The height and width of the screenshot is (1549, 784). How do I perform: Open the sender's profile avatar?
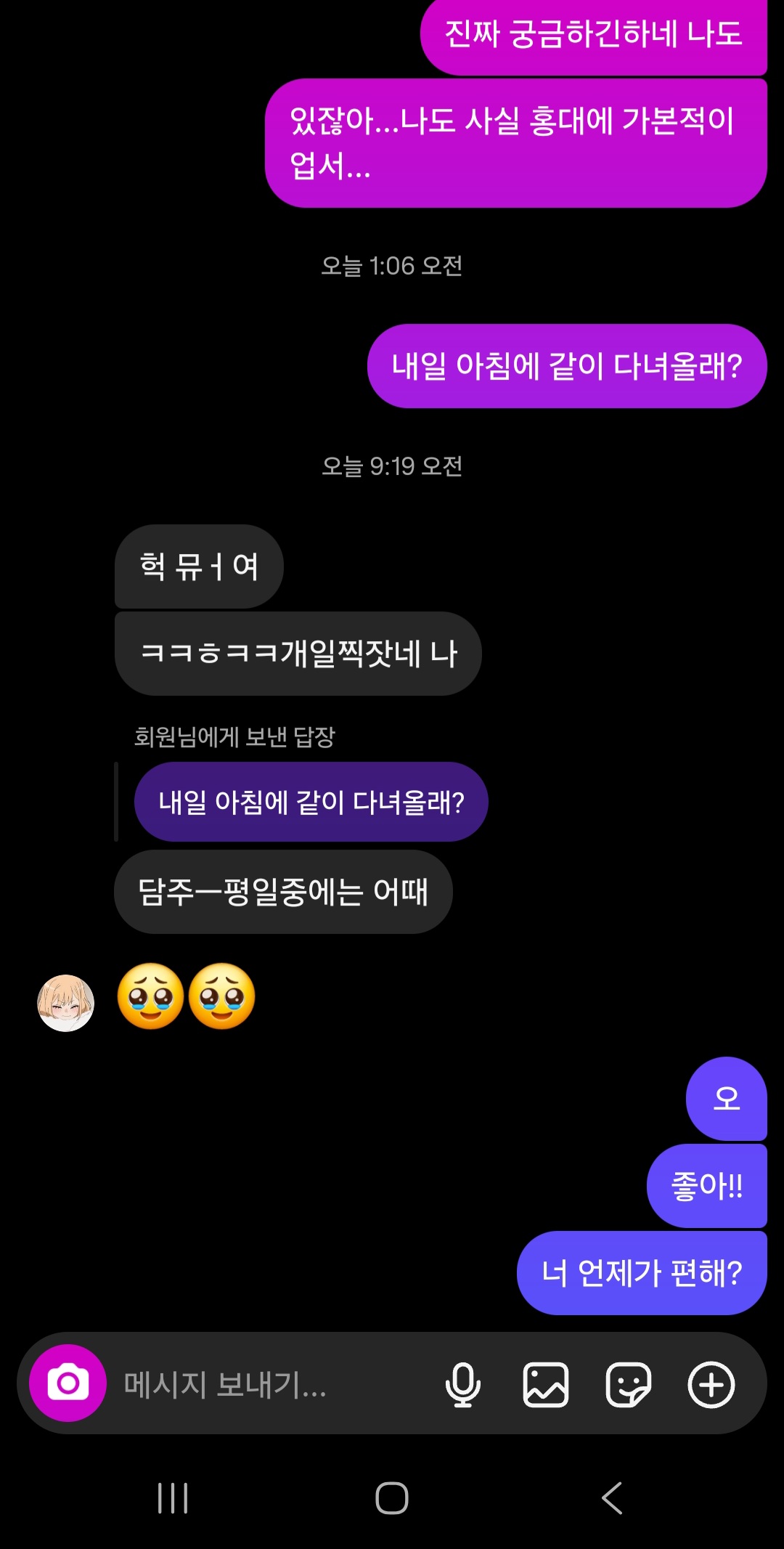tap(66, 1003)
